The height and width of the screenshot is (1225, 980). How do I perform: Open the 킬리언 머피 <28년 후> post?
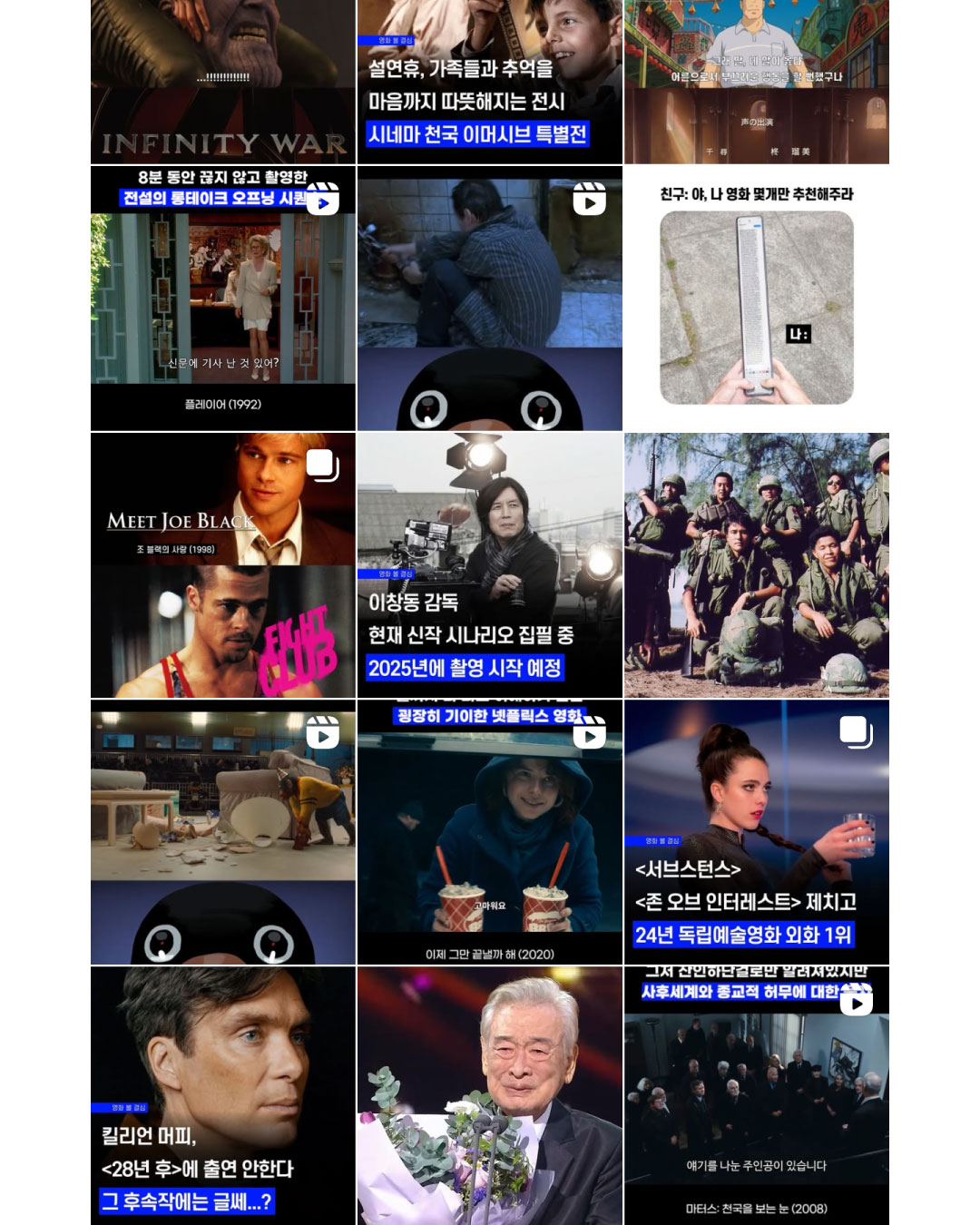(222, 1095)
